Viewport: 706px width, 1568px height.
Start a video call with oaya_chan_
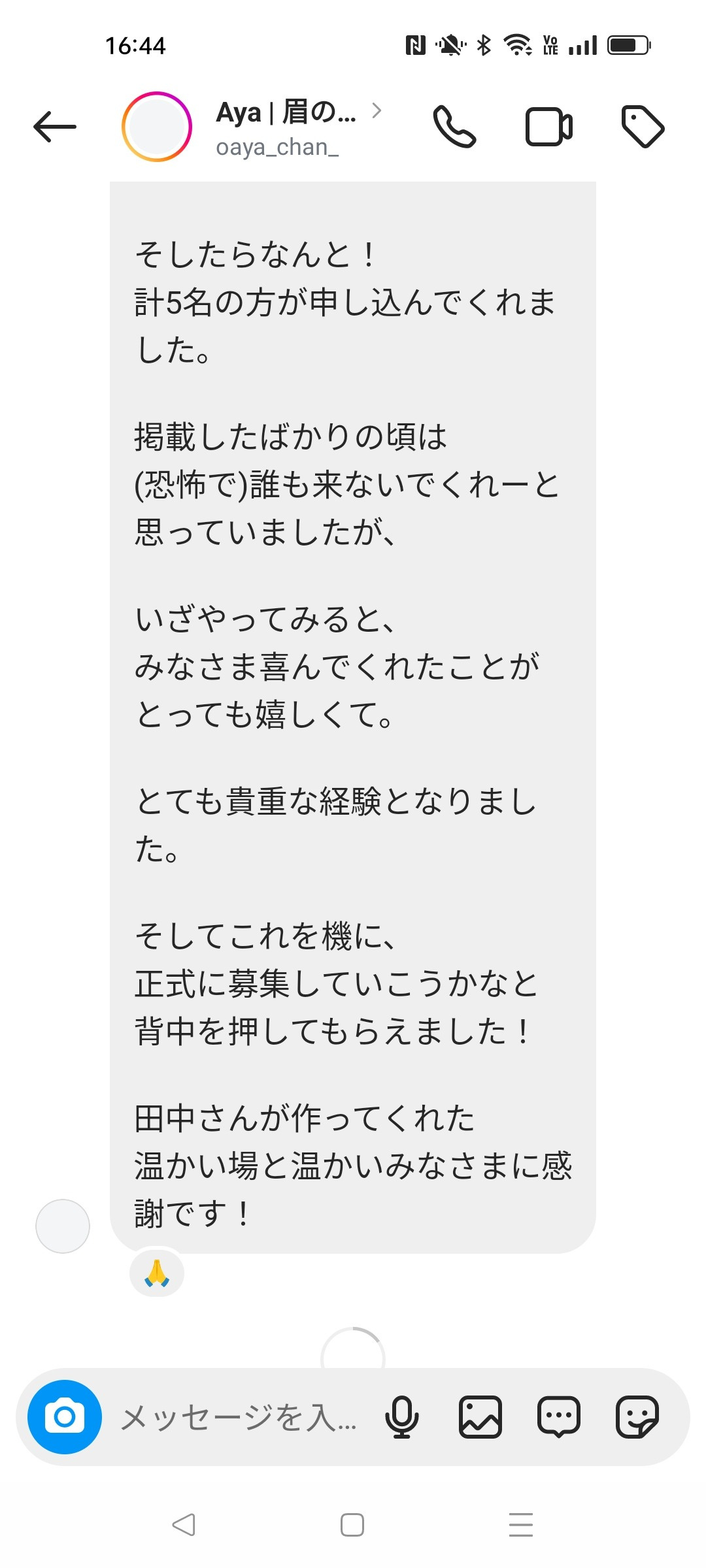pyautogui.click(x=549, y=127)
